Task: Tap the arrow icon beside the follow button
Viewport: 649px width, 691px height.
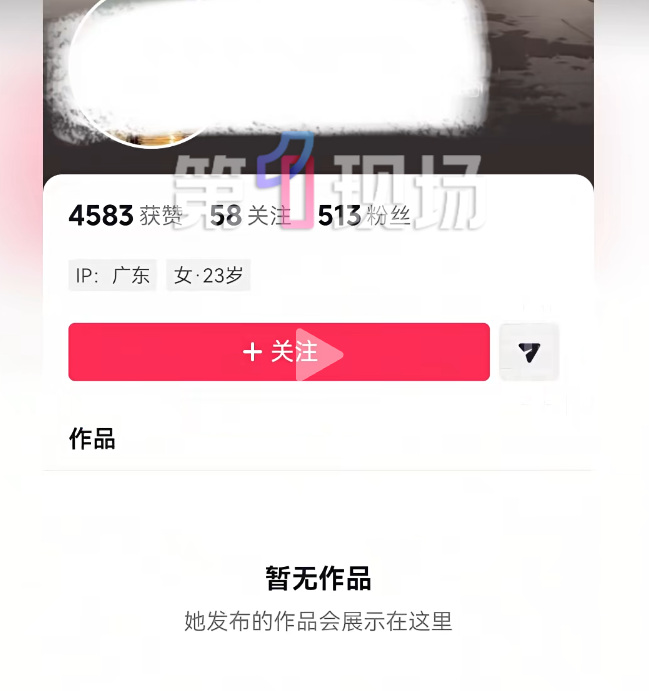Action: coord(529,352)
